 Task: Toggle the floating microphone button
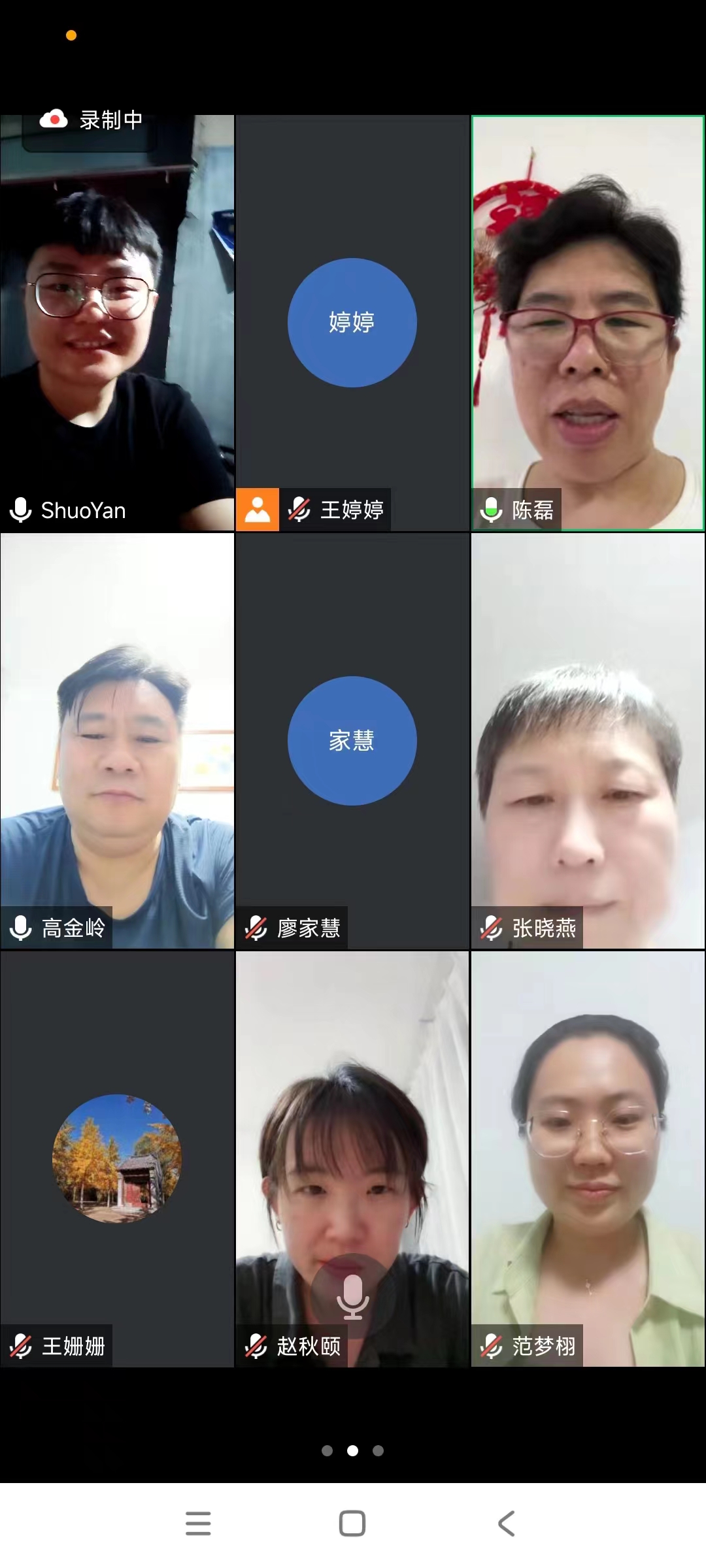(352, 1296)
